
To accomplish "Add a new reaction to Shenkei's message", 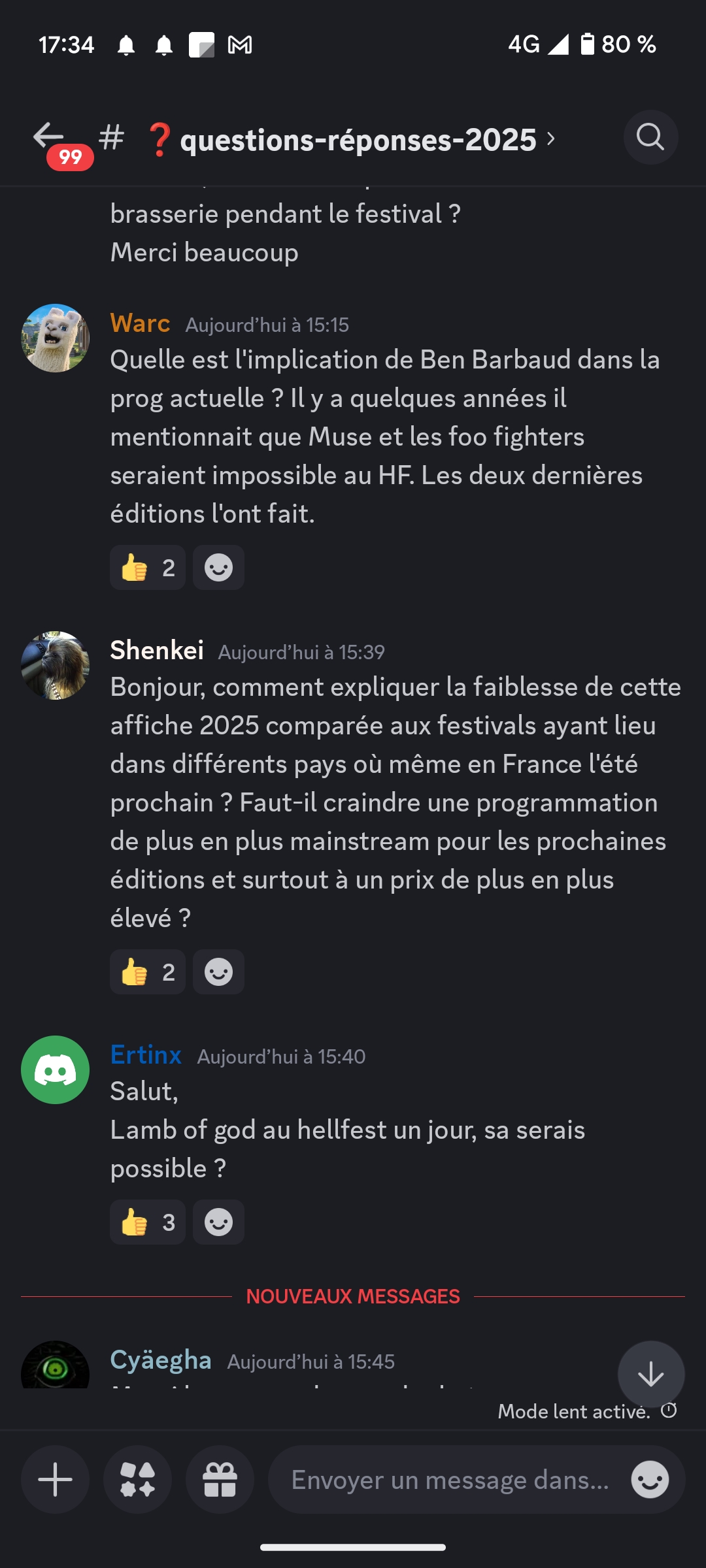I will point(218,972).
